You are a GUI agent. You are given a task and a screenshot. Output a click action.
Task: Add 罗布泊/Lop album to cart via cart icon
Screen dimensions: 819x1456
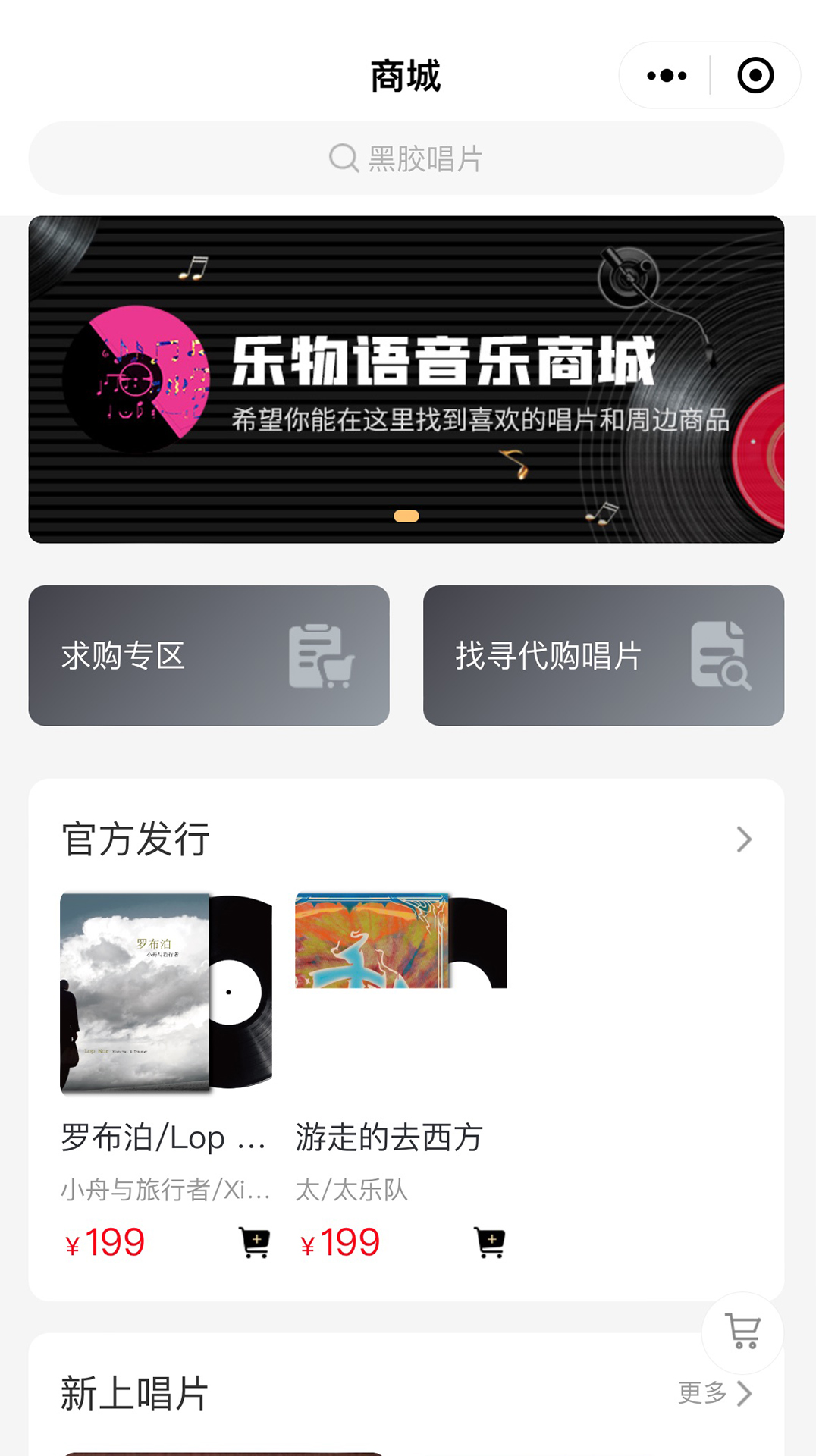256,1241
